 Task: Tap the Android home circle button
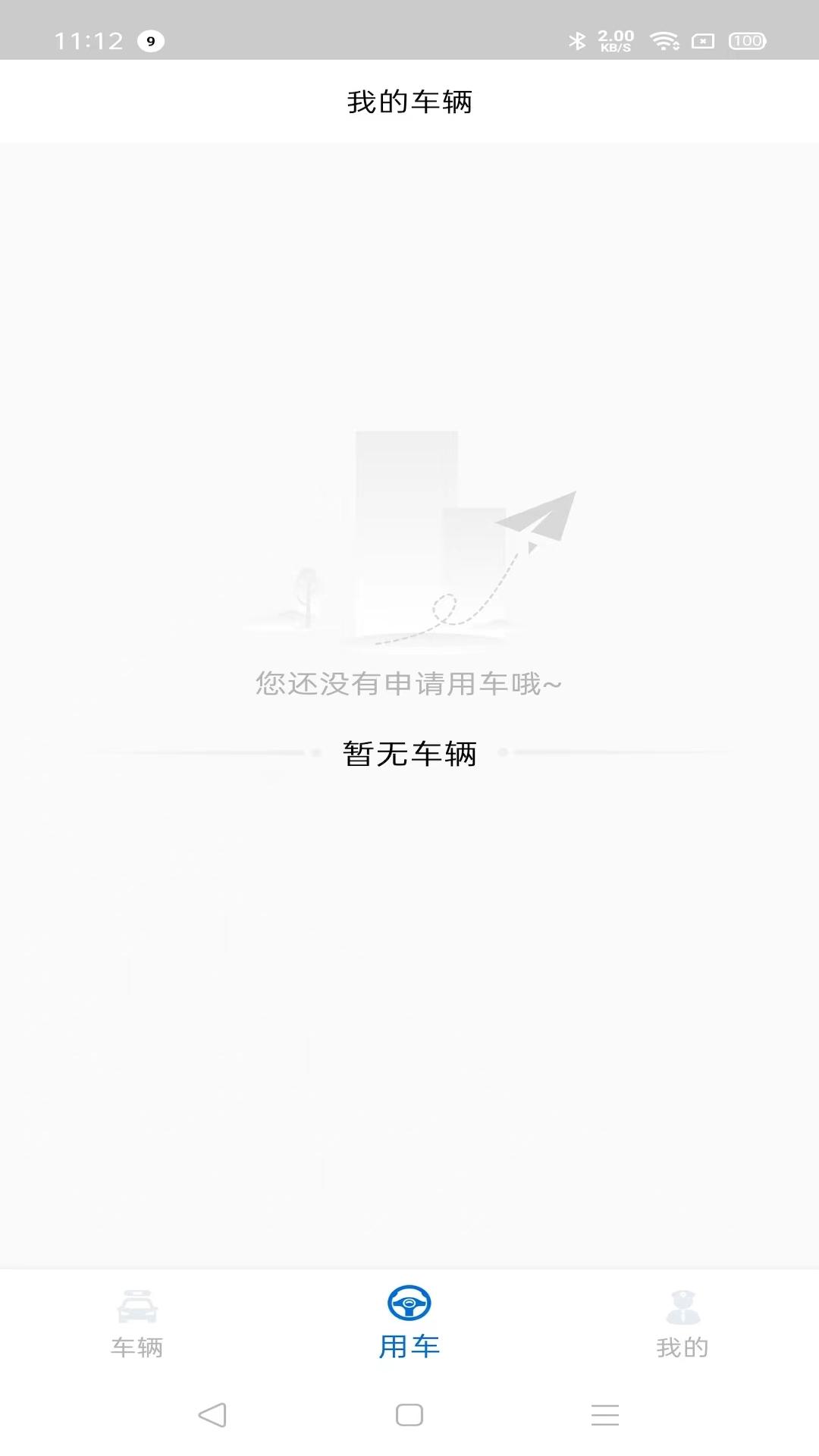[x=409, y=1415]
